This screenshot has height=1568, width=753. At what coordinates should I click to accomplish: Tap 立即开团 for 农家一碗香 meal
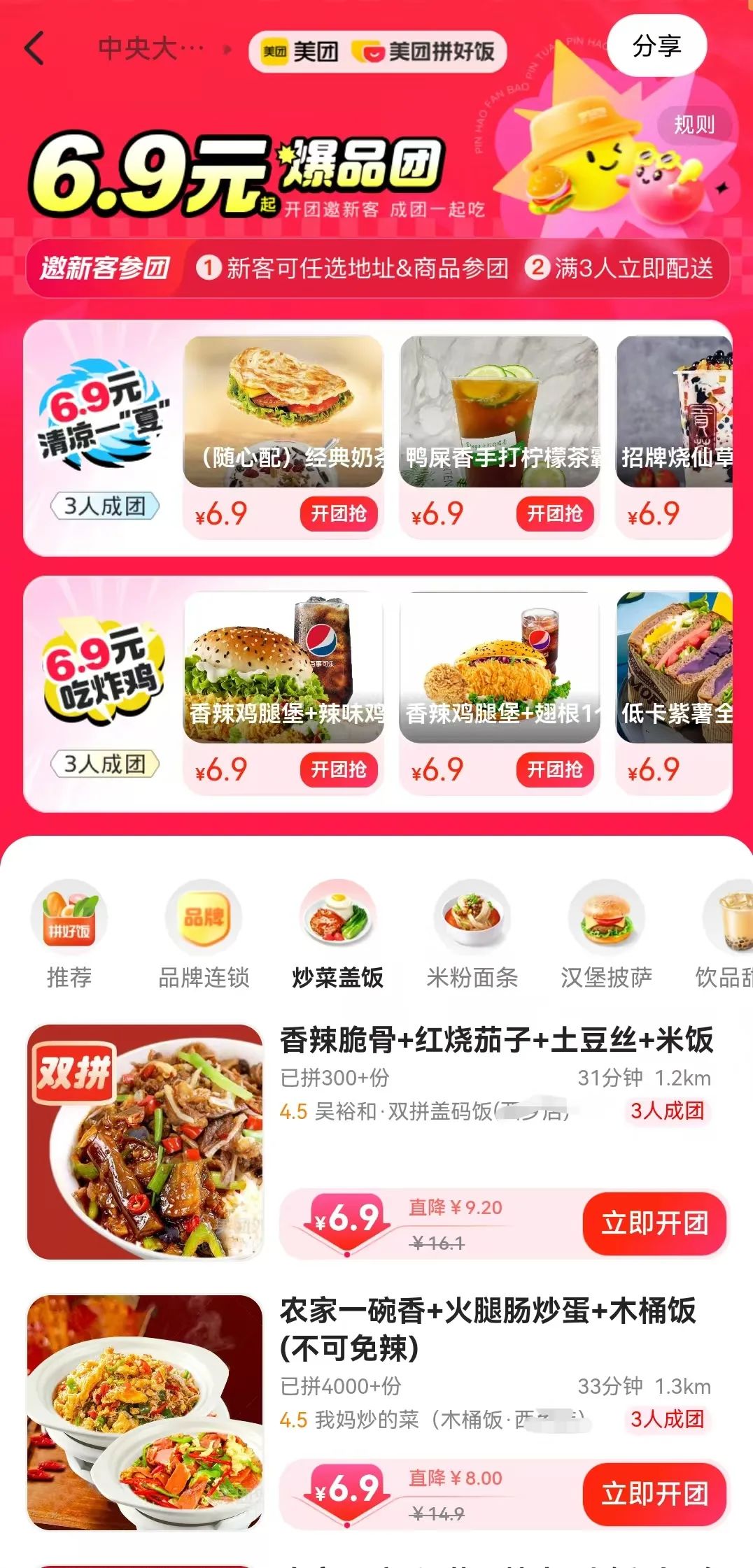pos(654,1494)
